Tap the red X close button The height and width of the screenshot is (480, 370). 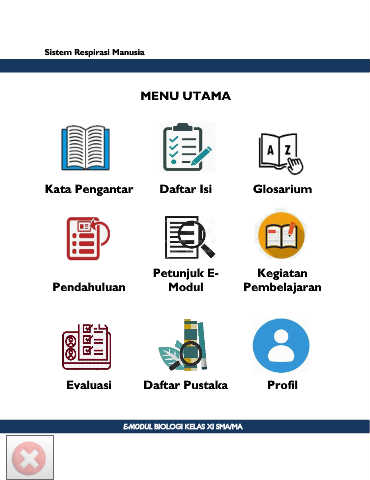pyautogui.click(x=30, y=458)
